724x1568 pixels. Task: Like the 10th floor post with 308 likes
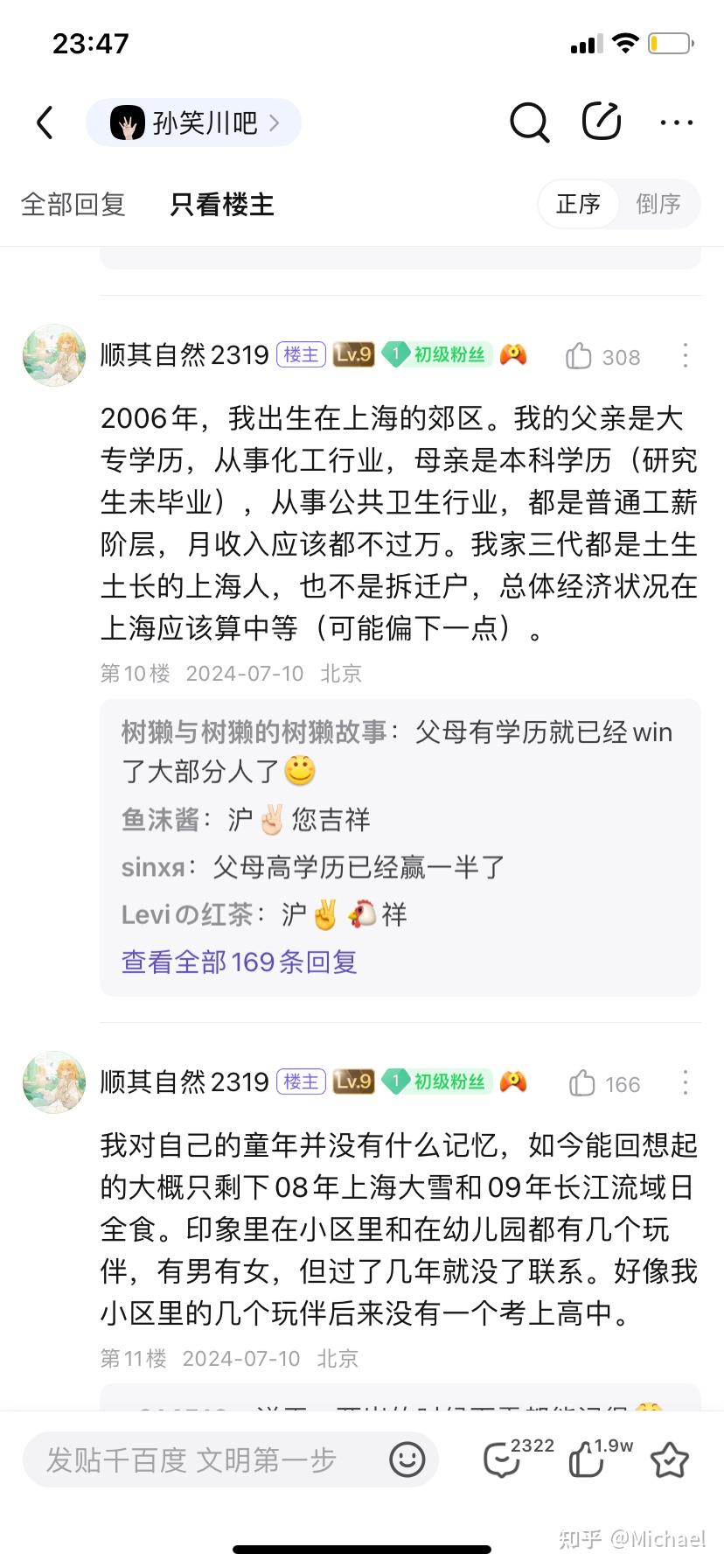tap(602, 356)
